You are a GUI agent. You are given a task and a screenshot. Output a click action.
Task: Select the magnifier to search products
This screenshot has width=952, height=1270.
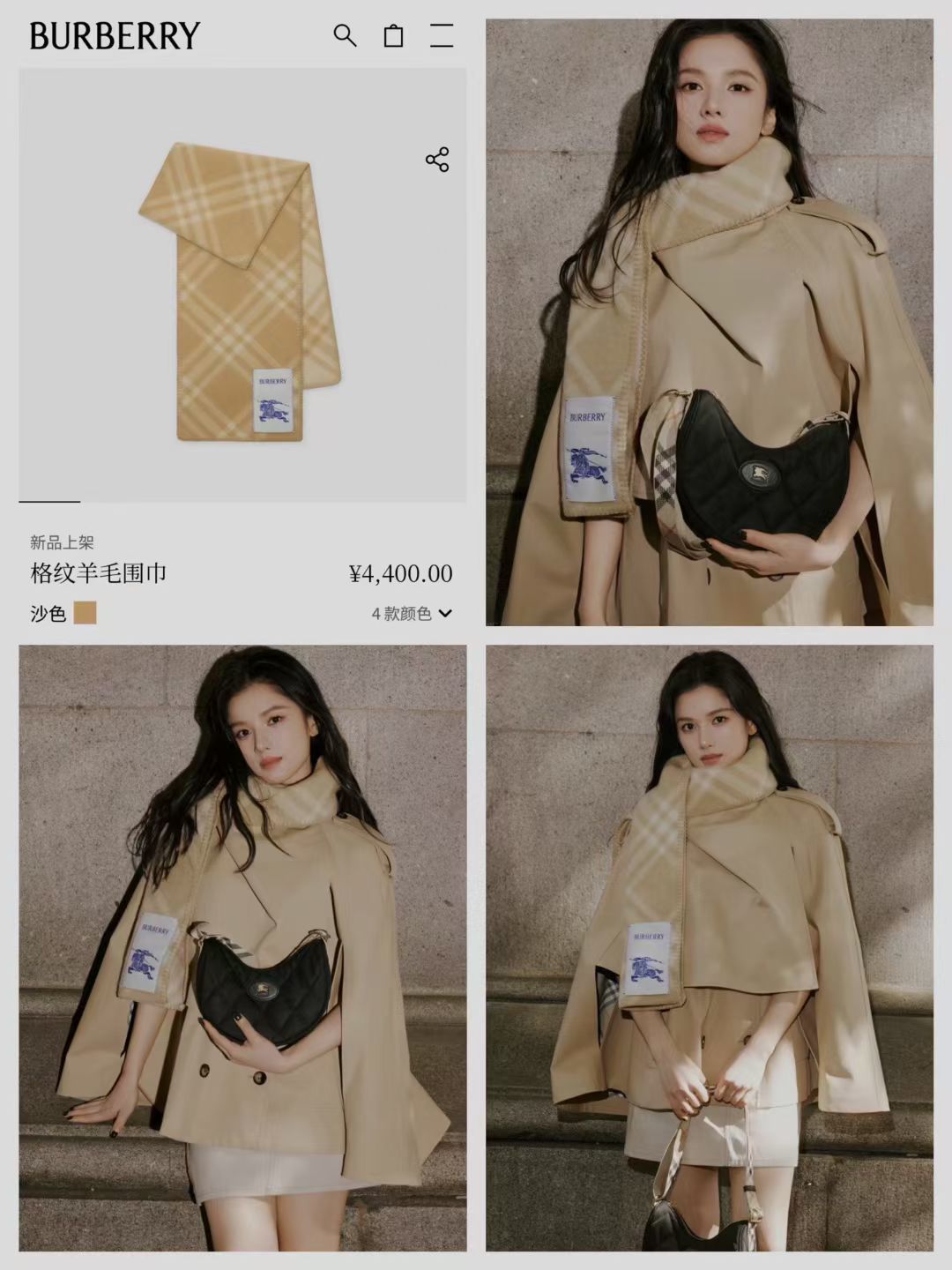(x=345, y=37)
